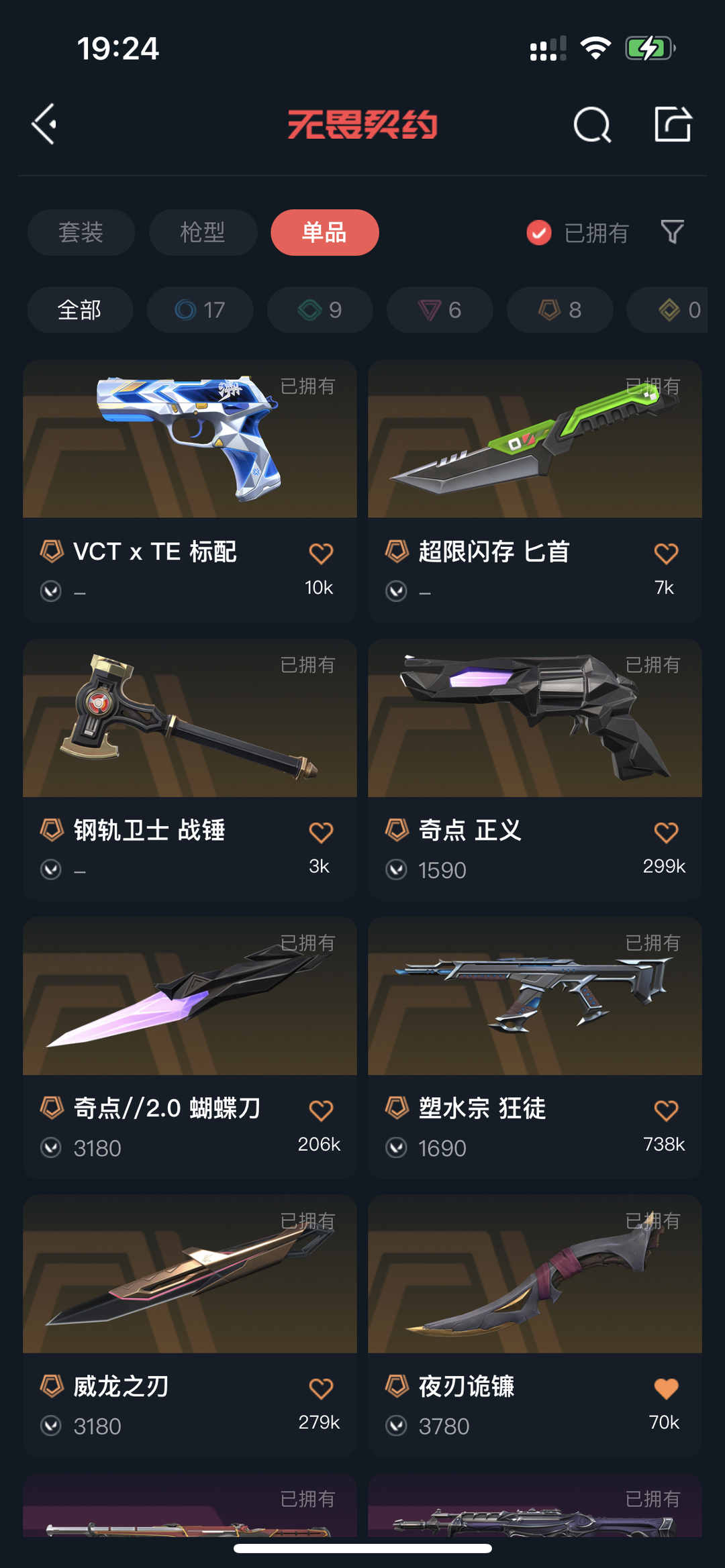725x1568 pixels.
Task: Switch to the 套装 tab
Action: [81, 232]
